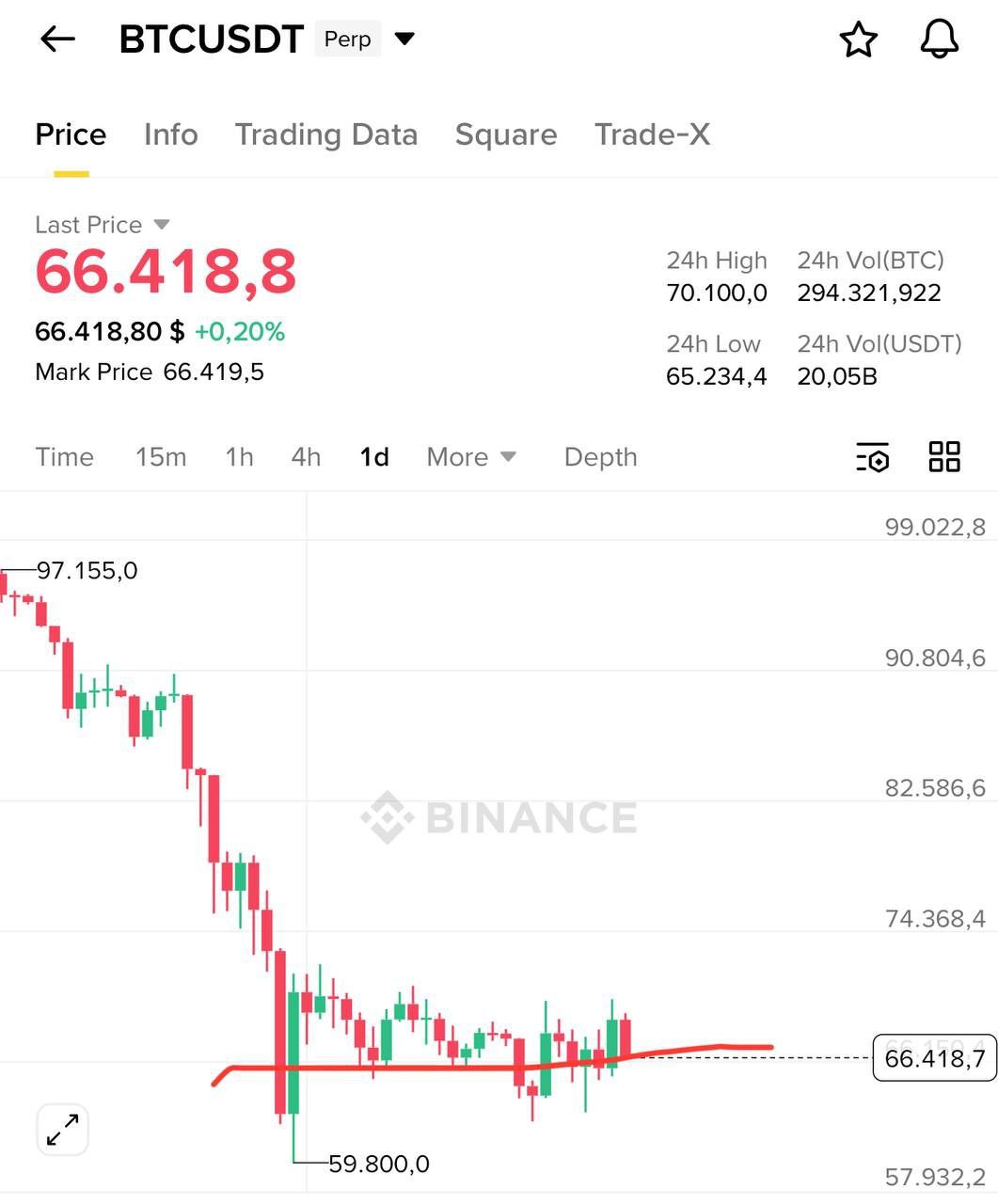
Task: Open the Trade-X tab
Action: (x=652, y=135)
